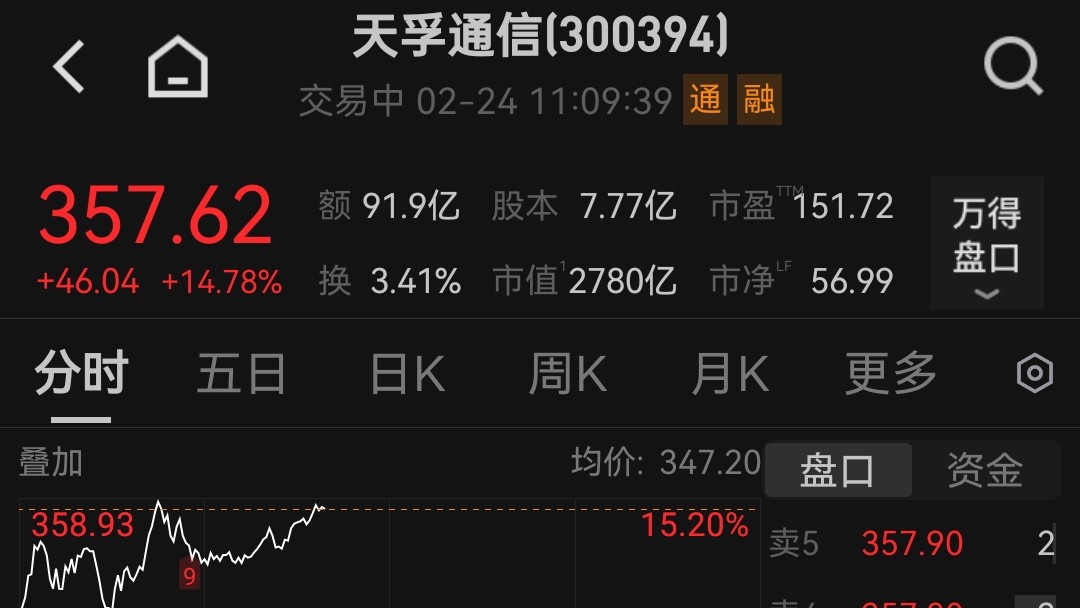
Task: Tap the 通 stock connect tag
Action: pos(705,100)
